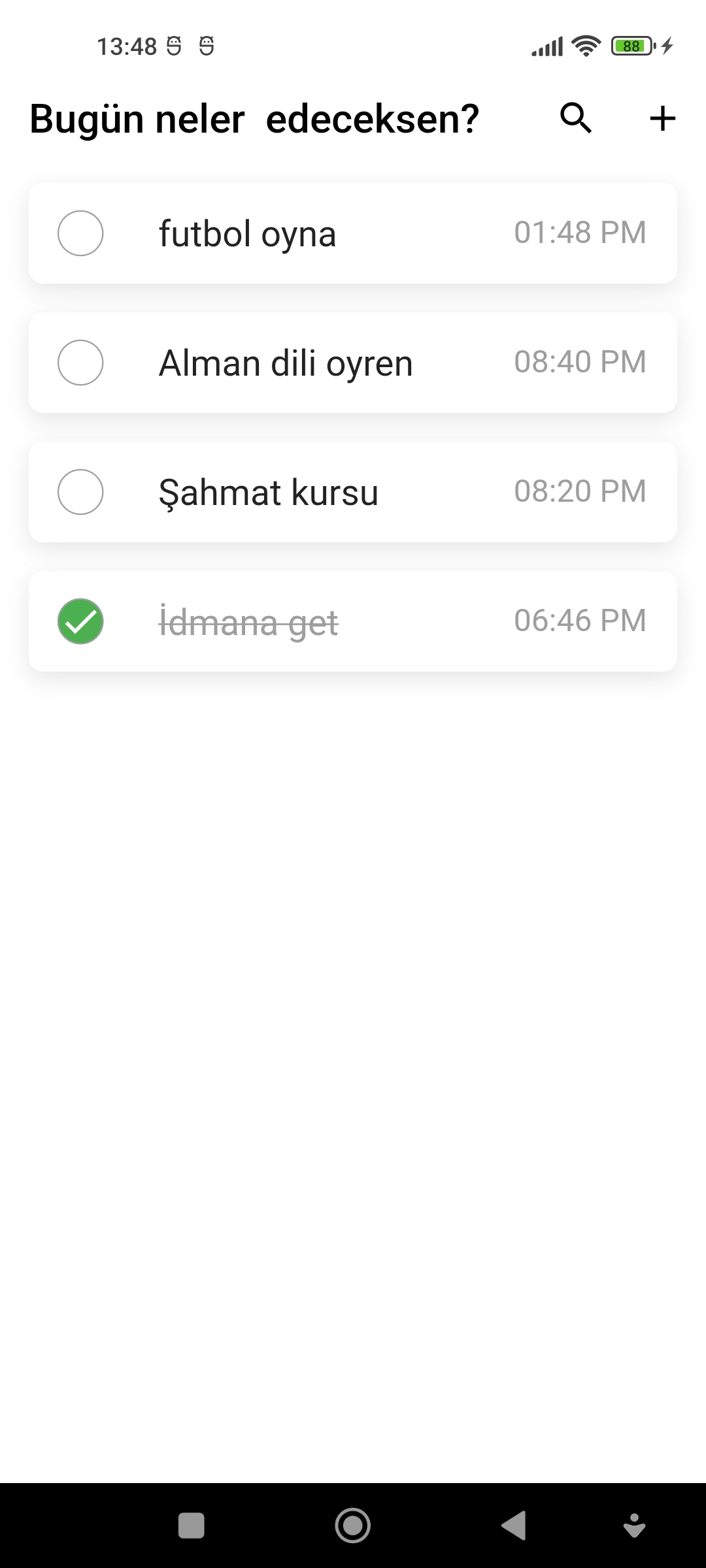Open the 'futbol oyna' task card
Viewport: 706px width, 1568px height.
353,233
